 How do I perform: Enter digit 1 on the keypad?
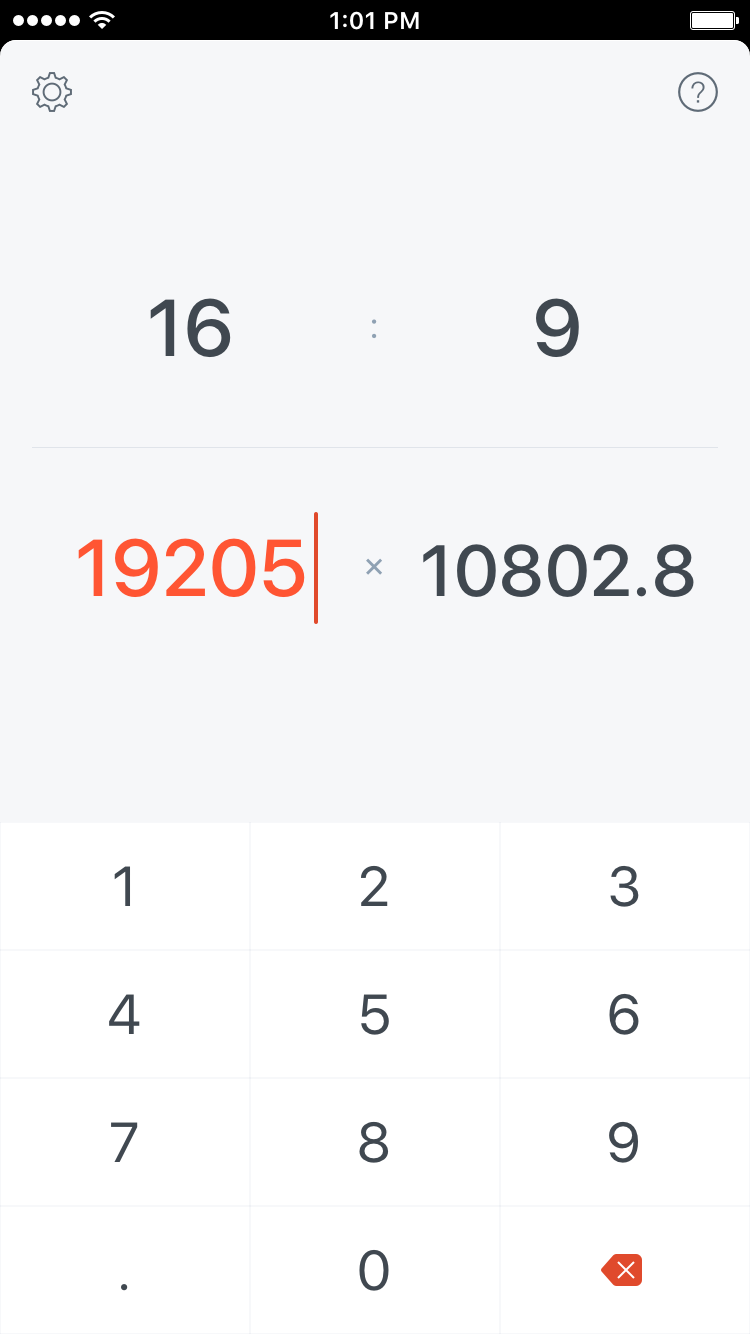coord(124,886)
